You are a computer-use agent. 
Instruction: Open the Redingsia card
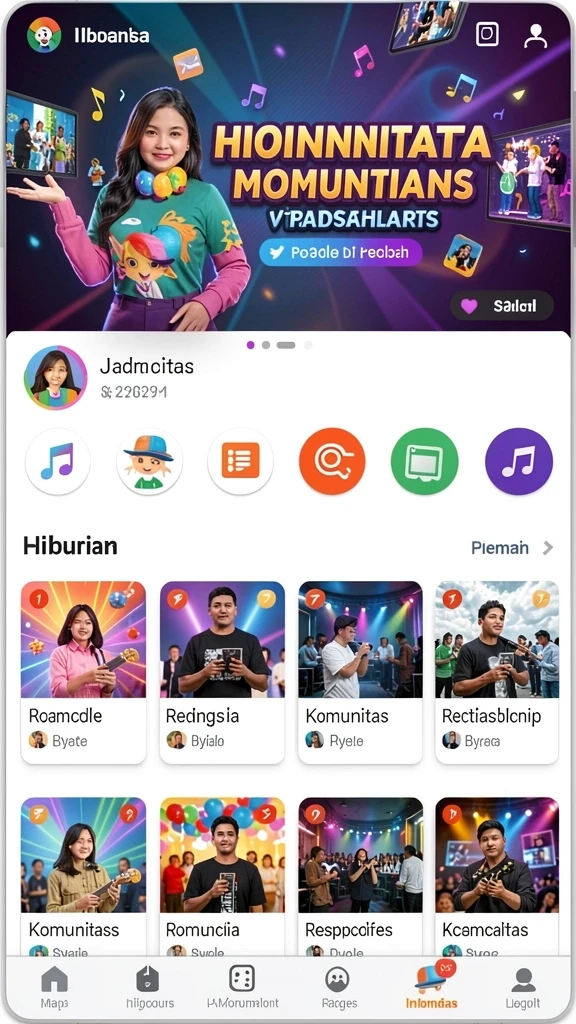[x=222, y=672]
